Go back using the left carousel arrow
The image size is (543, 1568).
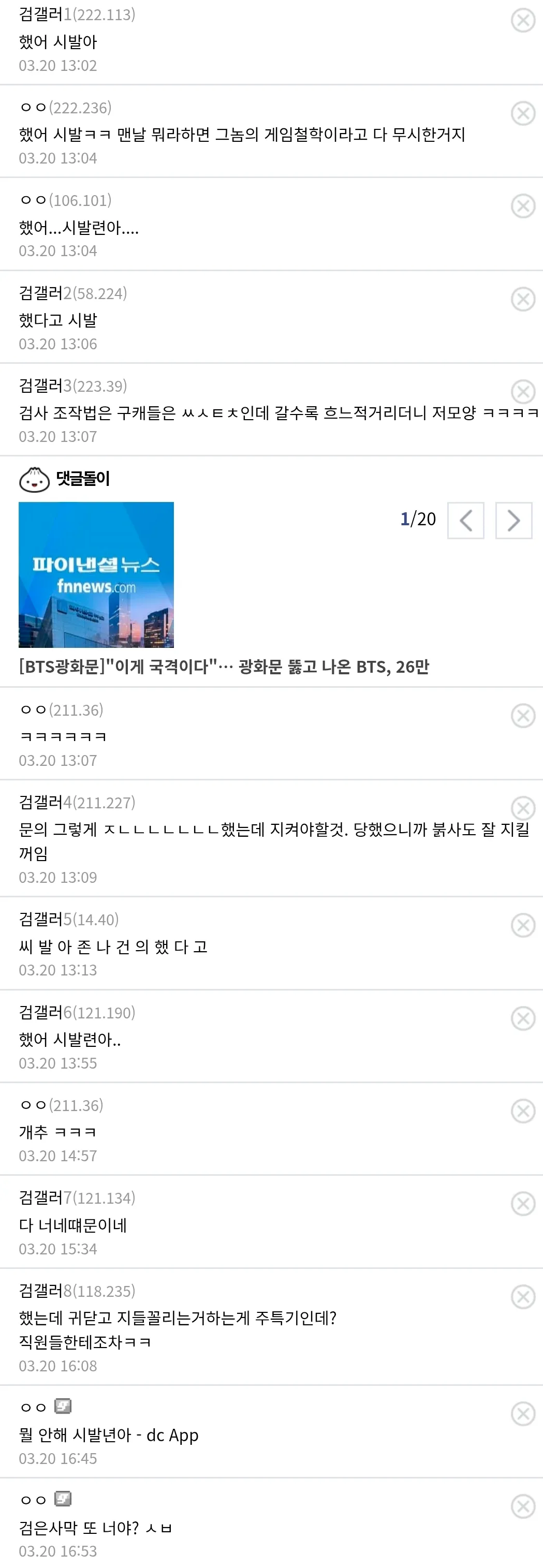coord(466,521)
